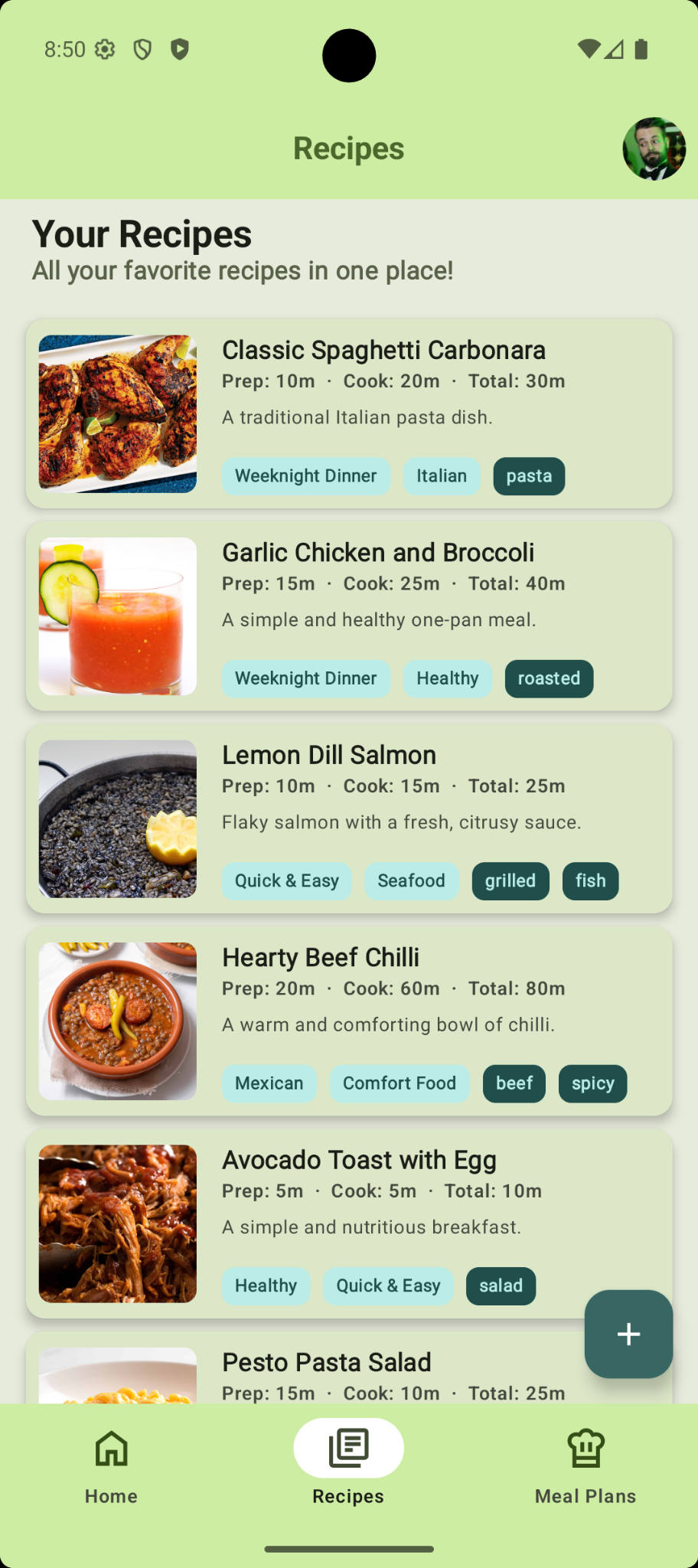698x1568 pixels.
Task: Tap the roasted tag on Garlic Chicken card
Action: tap(549, 678)
